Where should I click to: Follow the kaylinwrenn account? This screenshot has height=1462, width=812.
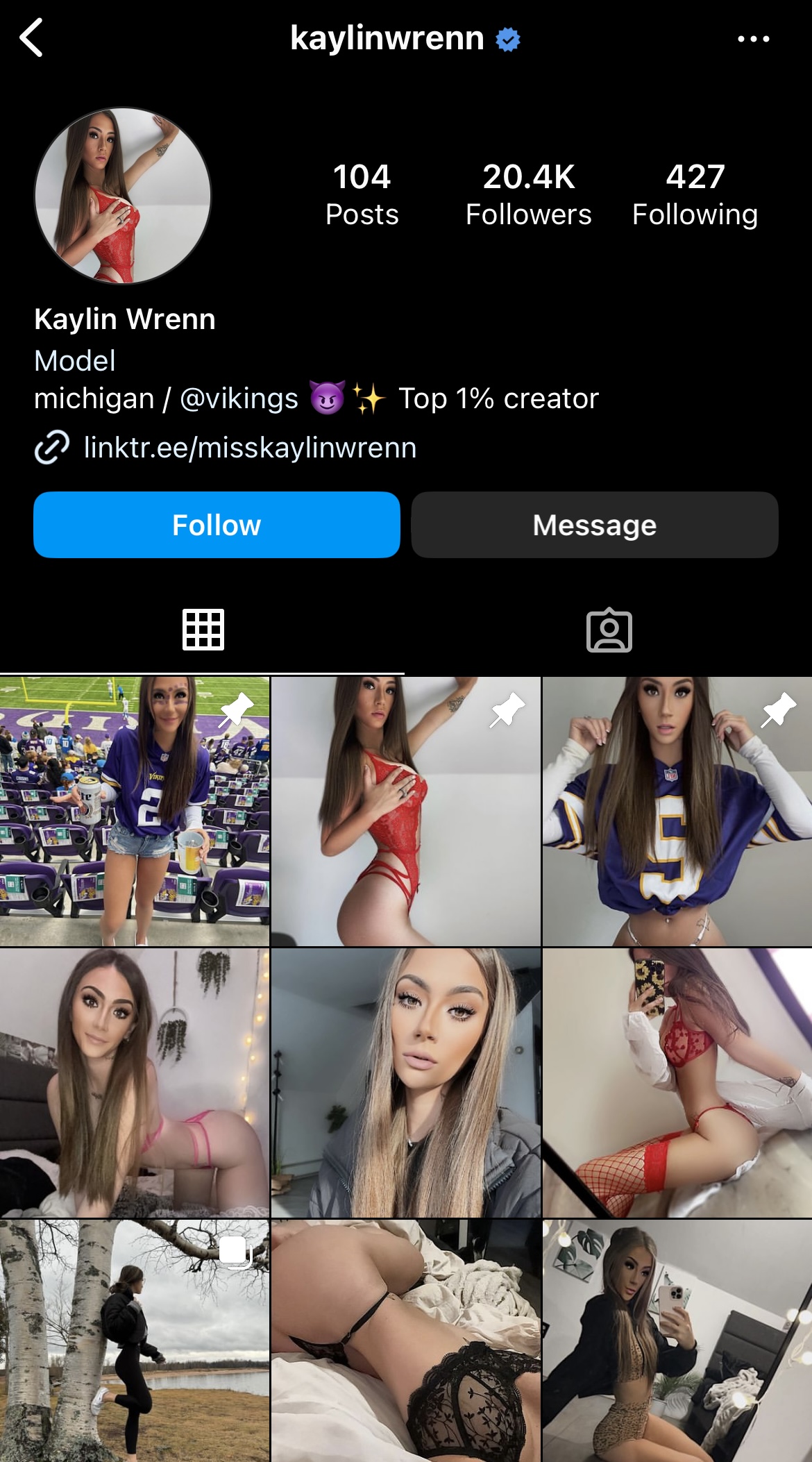217,525
